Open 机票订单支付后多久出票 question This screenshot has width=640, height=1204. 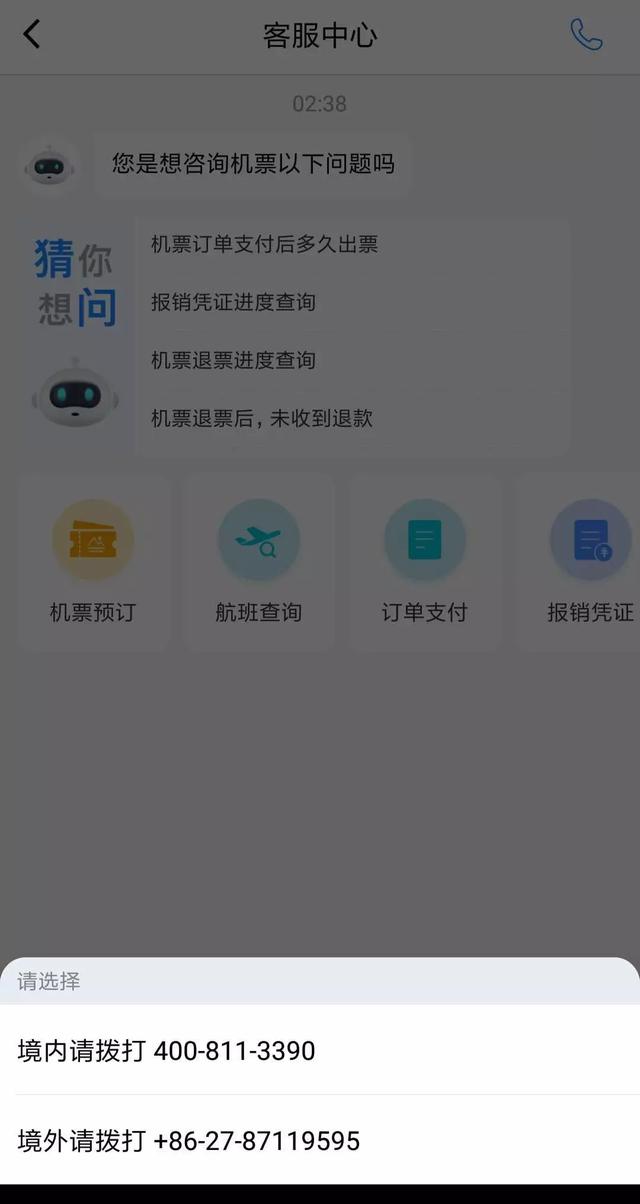click(x=264, y=244)
